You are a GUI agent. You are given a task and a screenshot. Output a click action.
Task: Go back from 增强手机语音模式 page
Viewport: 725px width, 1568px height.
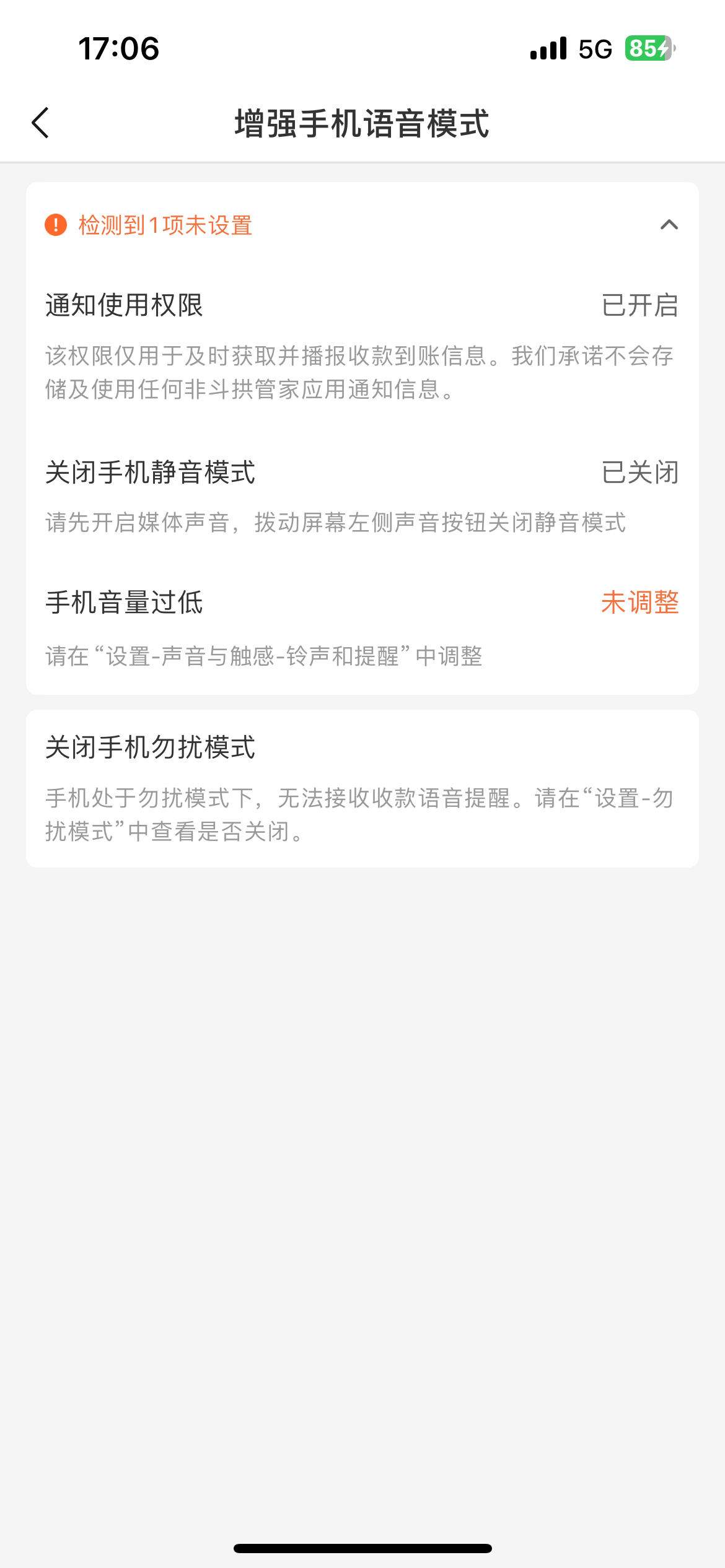(x=40, y=123)
